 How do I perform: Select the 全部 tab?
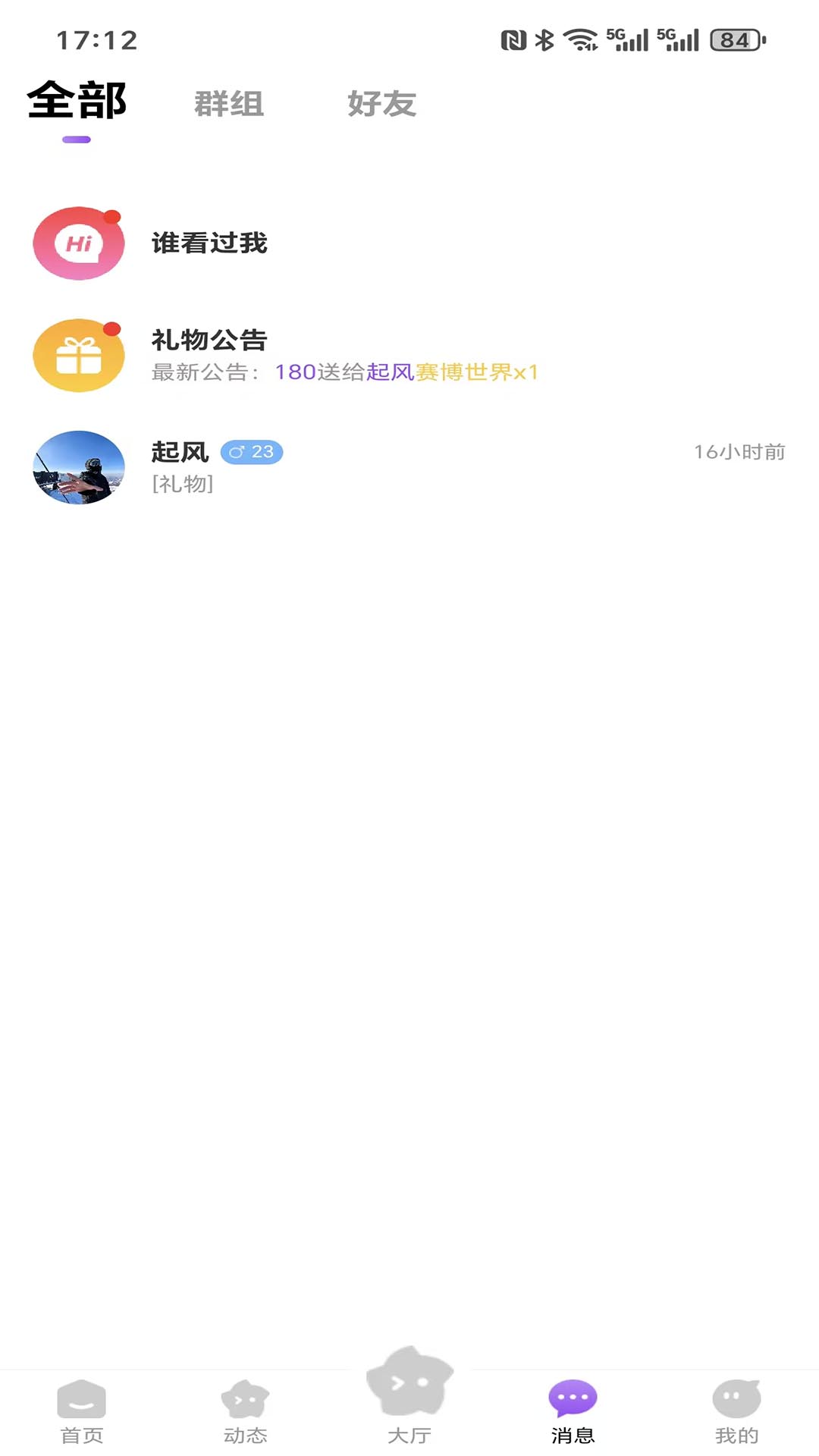pos(76,100)
